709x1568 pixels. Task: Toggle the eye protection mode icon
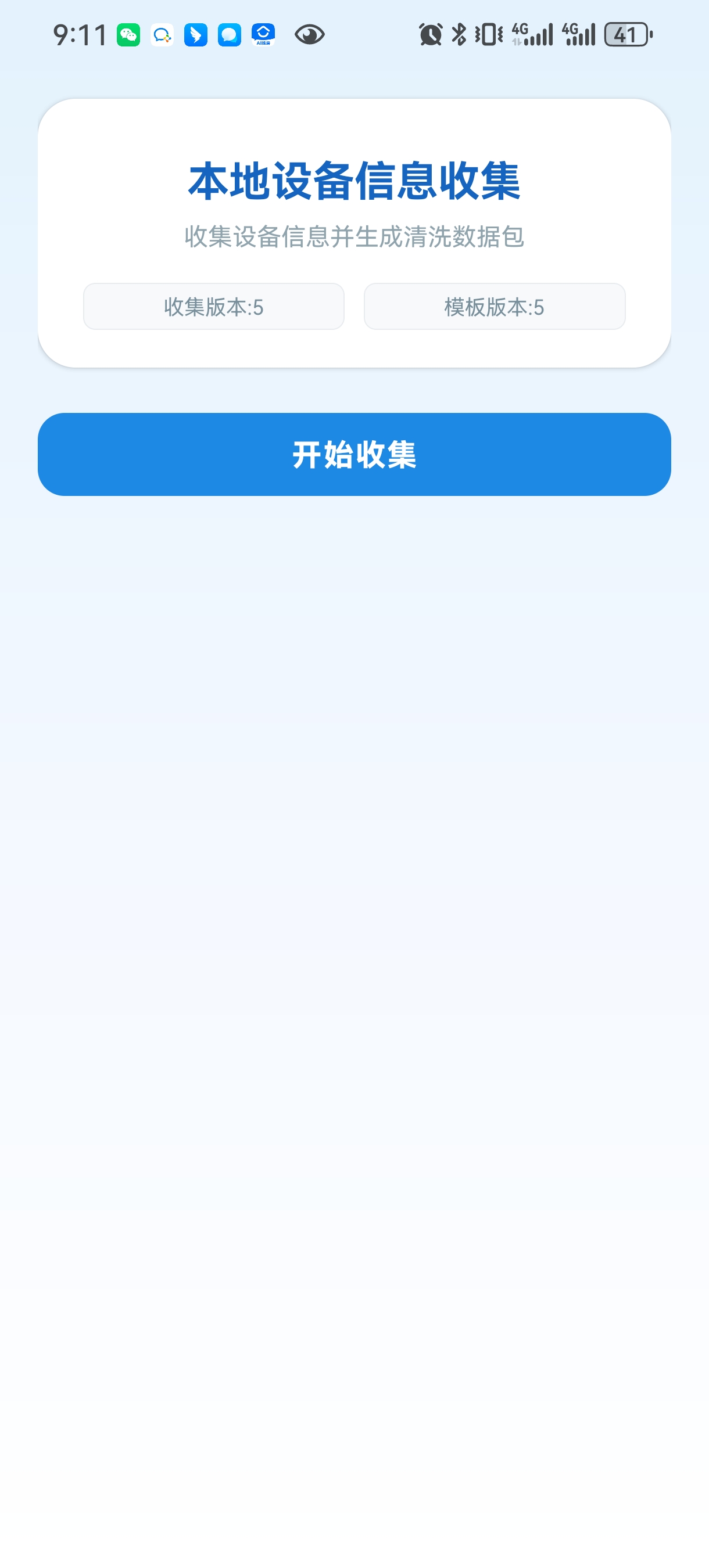tap(307, 36)
